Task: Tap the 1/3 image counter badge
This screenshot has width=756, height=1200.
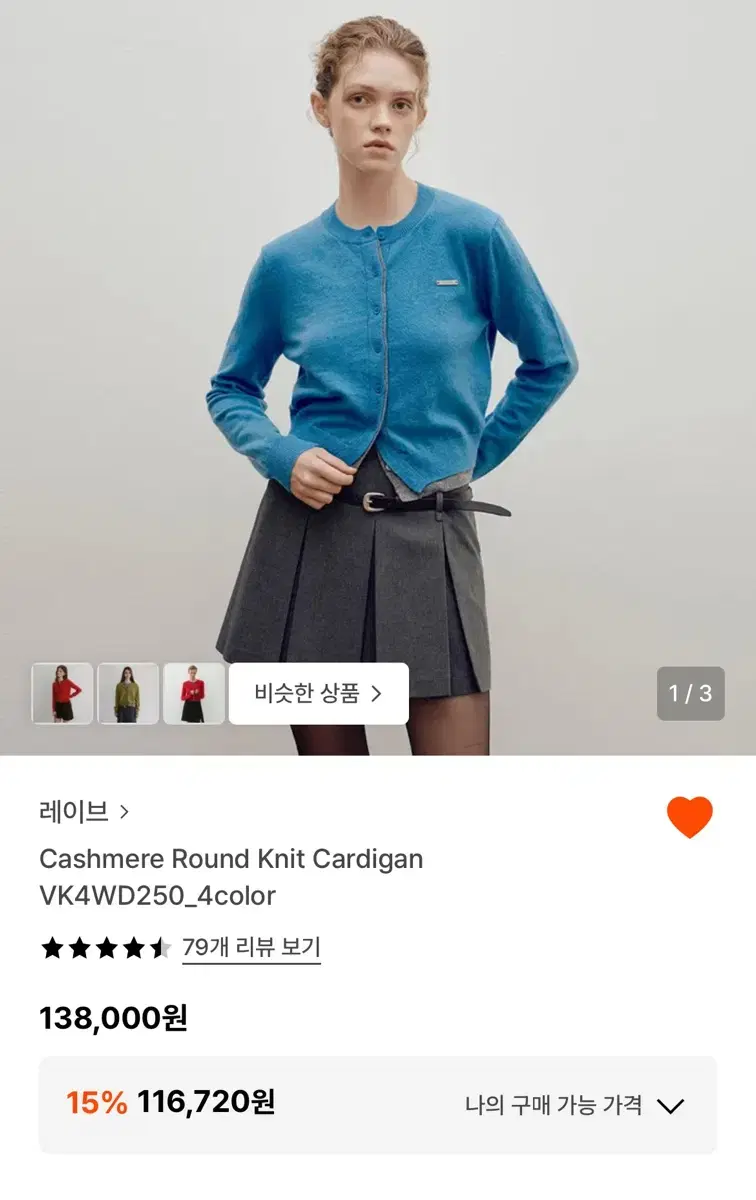Action: 689,693
